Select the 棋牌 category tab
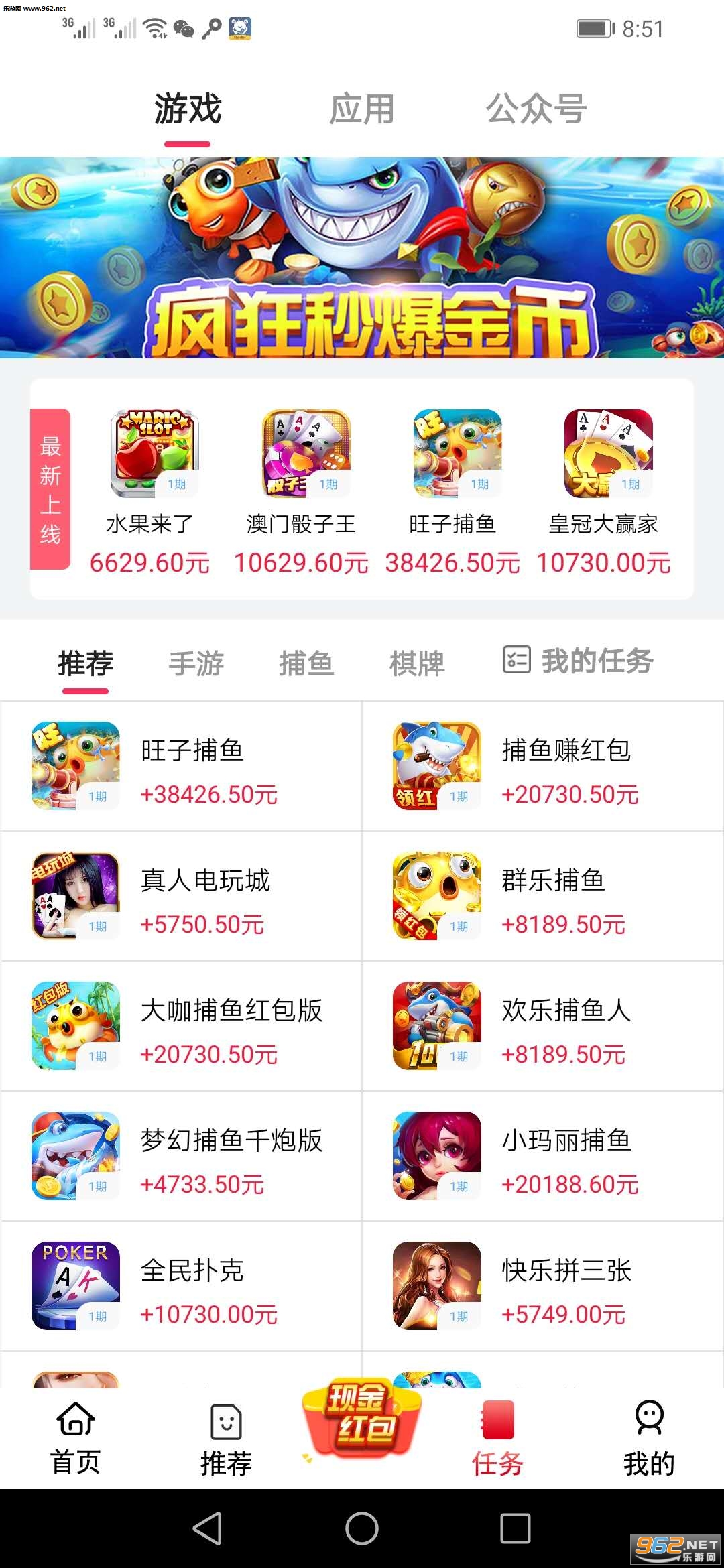Screen dimensions: 724x1568 [417, 663]
